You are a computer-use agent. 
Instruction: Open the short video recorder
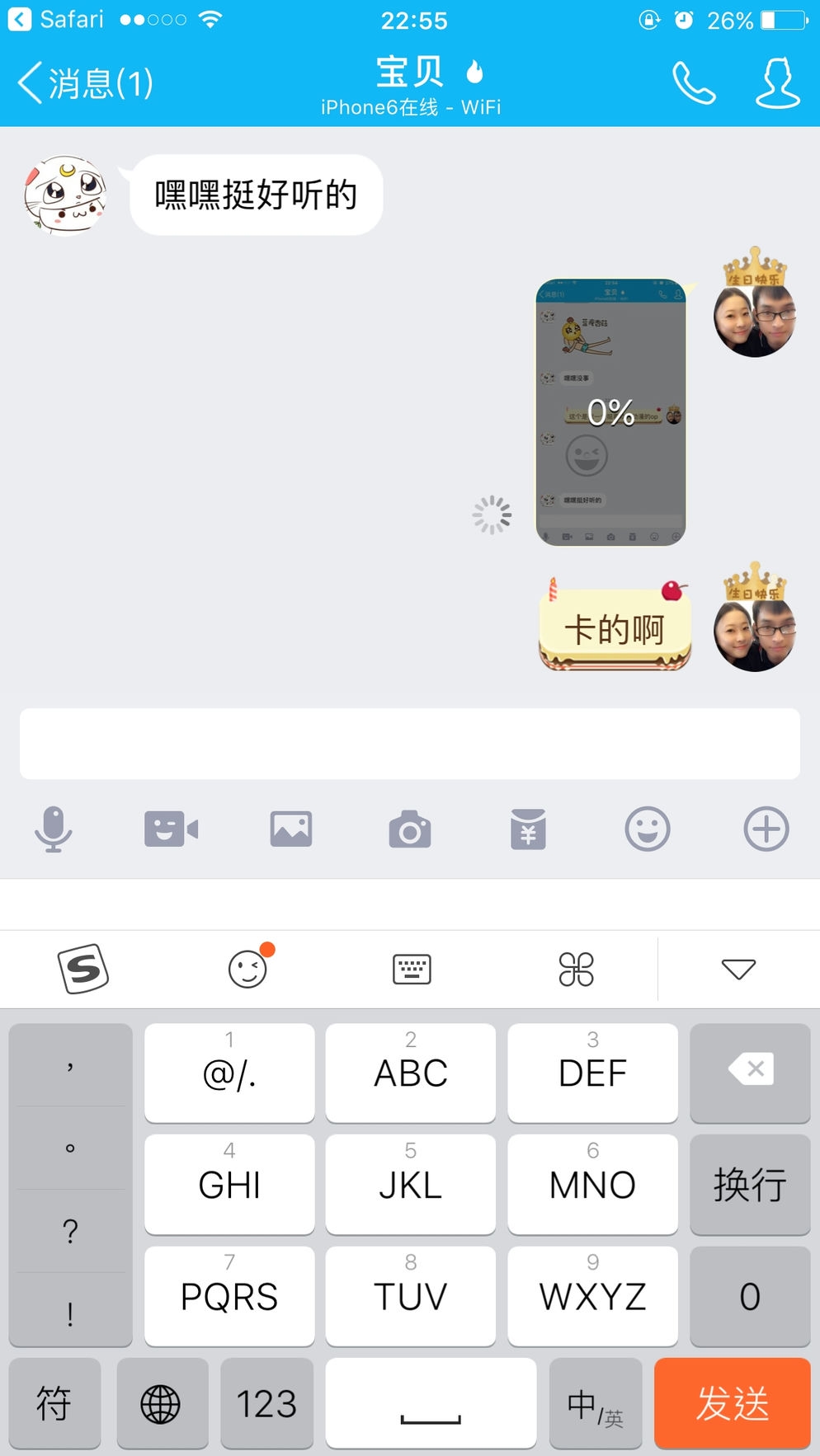171,829
